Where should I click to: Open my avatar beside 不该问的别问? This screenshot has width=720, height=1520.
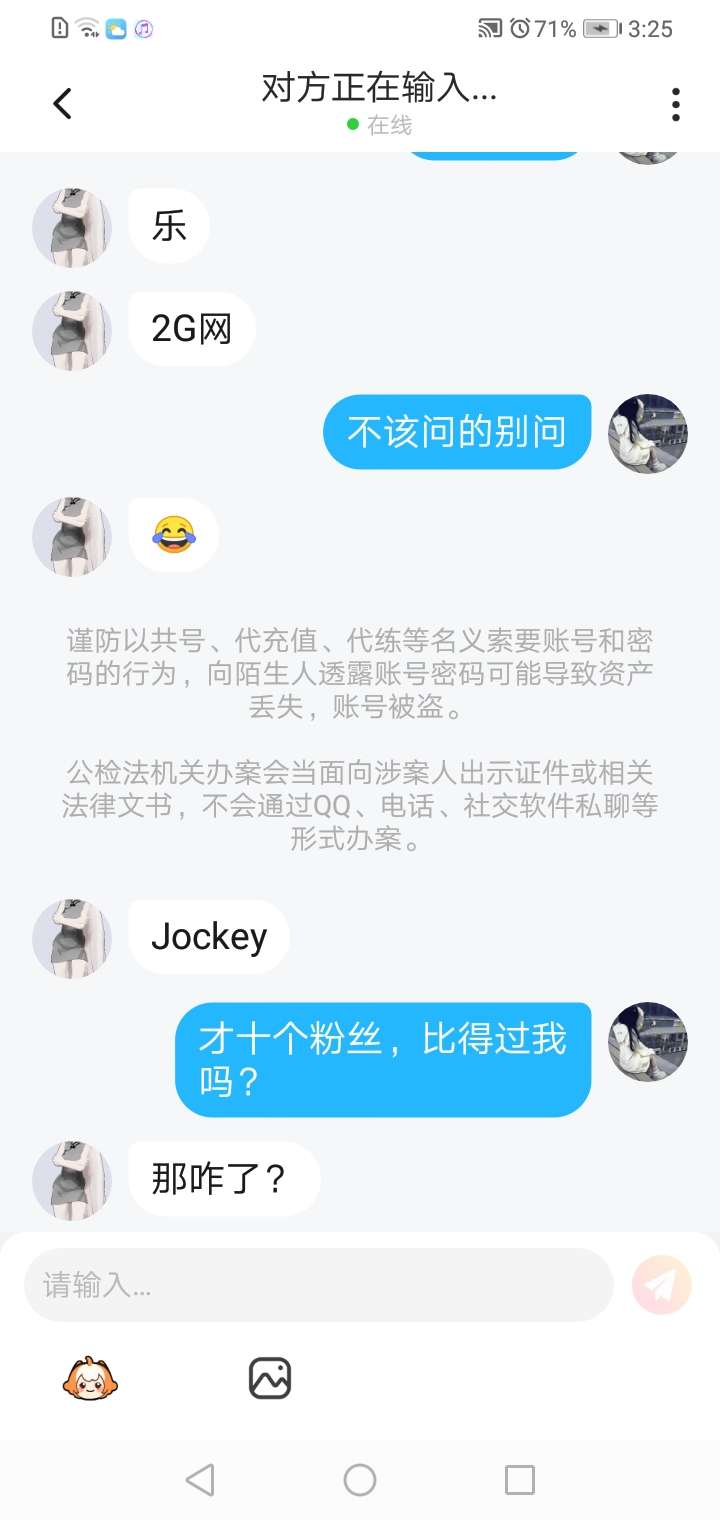(x=648, y=433)
